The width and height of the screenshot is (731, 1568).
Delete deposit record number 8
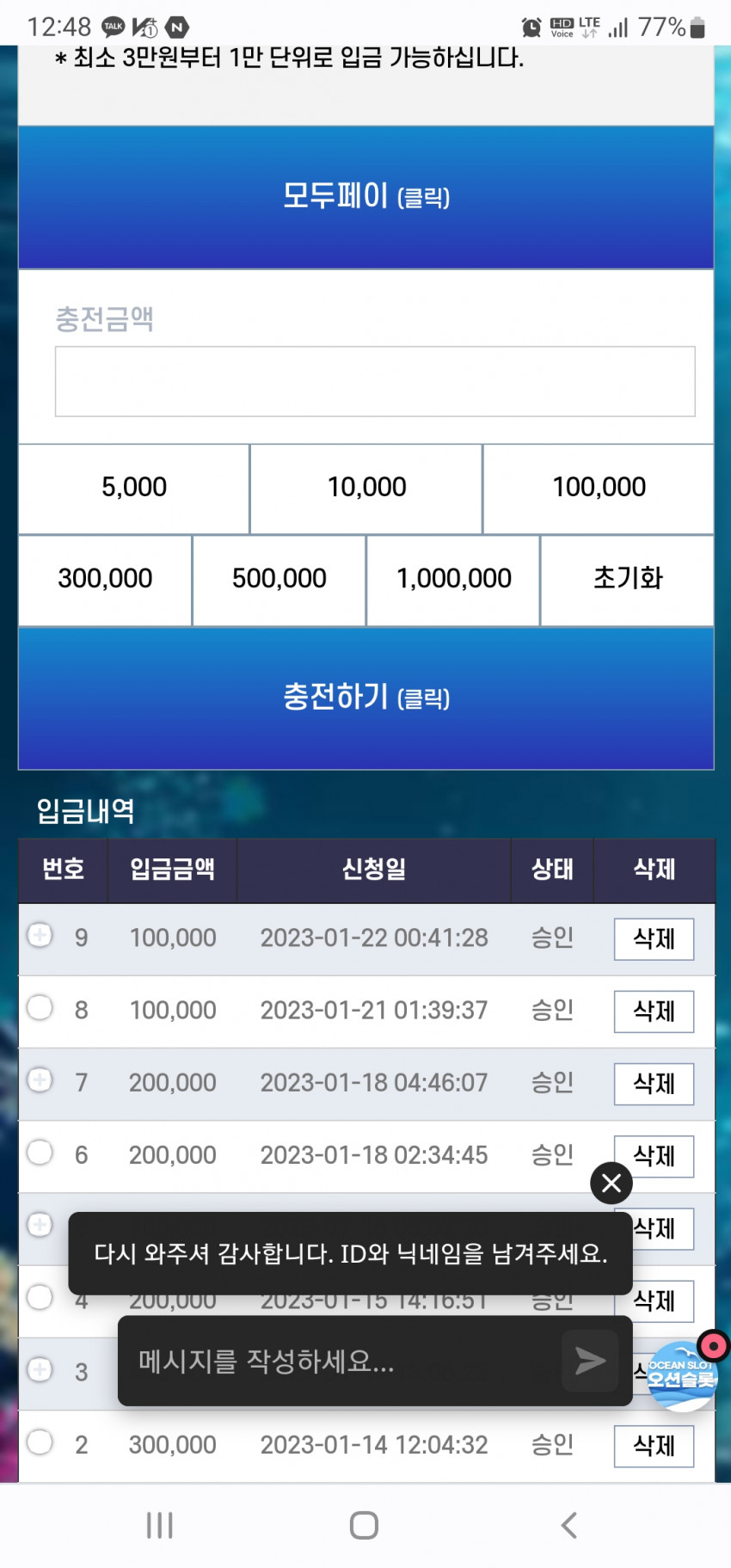[x=654, y=1011]
